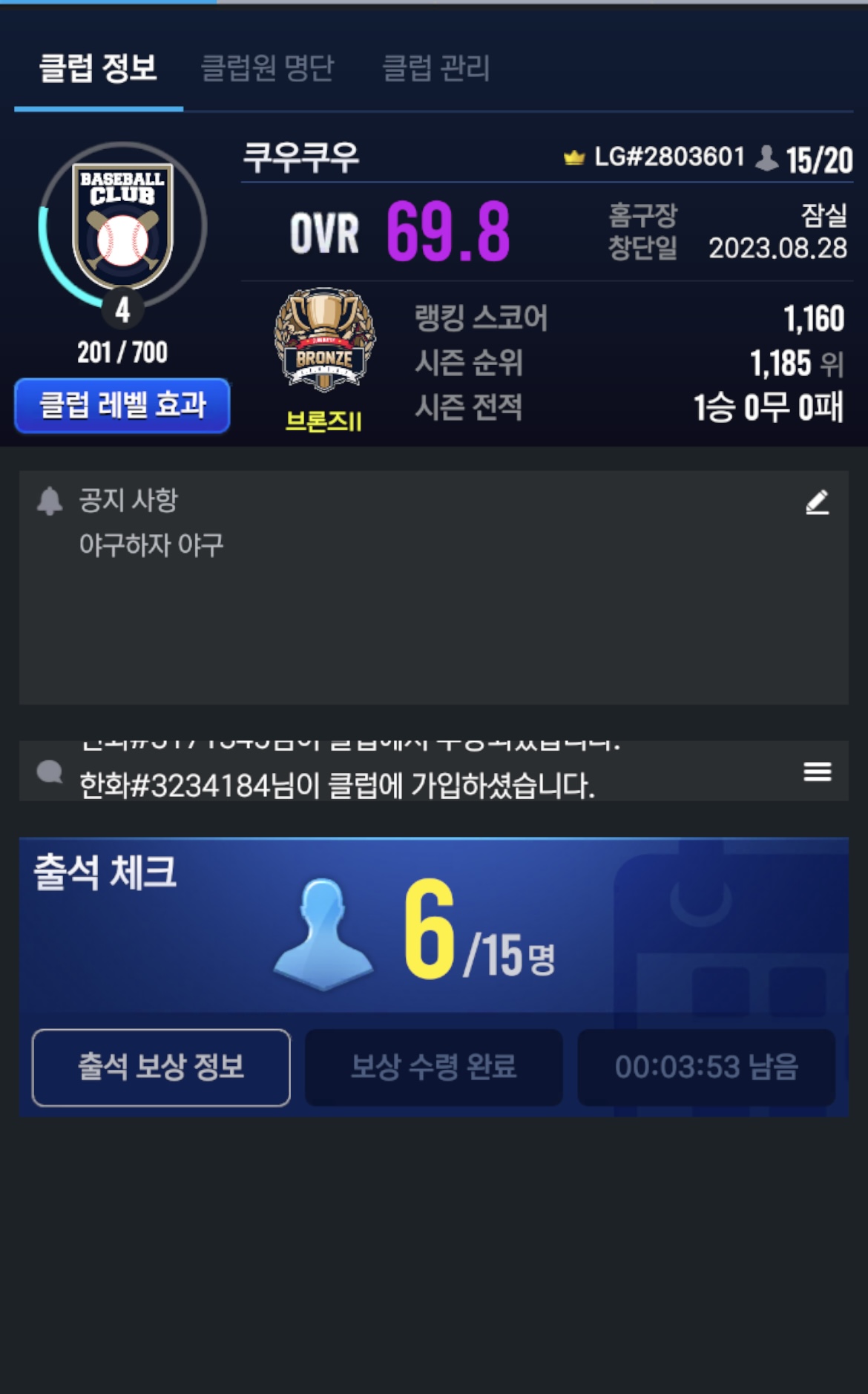This screenshot has height=1394, width=868.
Task: Open the club activity log menu
Action: (x=817, y=772)
